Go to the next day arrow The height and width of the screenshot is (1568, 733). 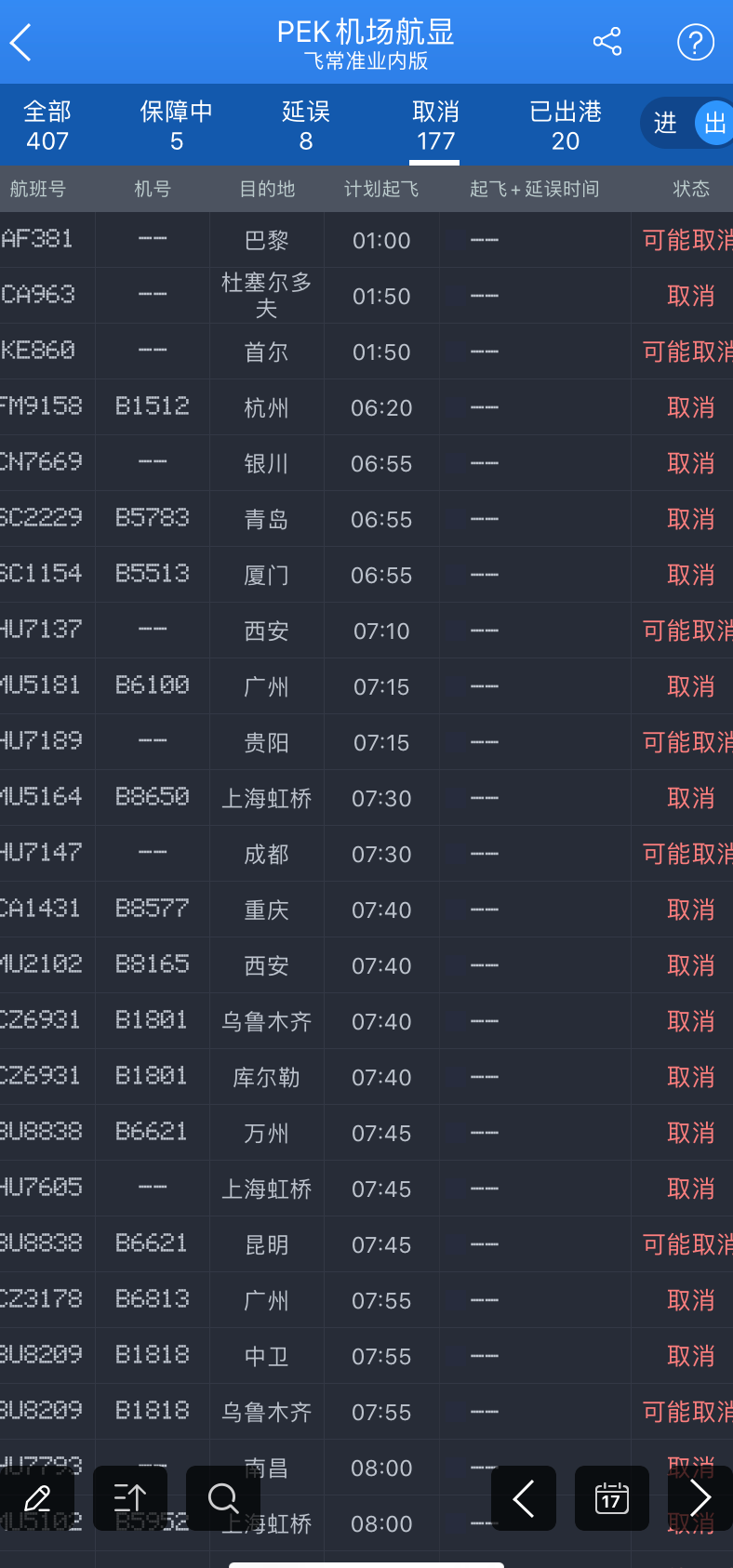(x=700, y=1498)
